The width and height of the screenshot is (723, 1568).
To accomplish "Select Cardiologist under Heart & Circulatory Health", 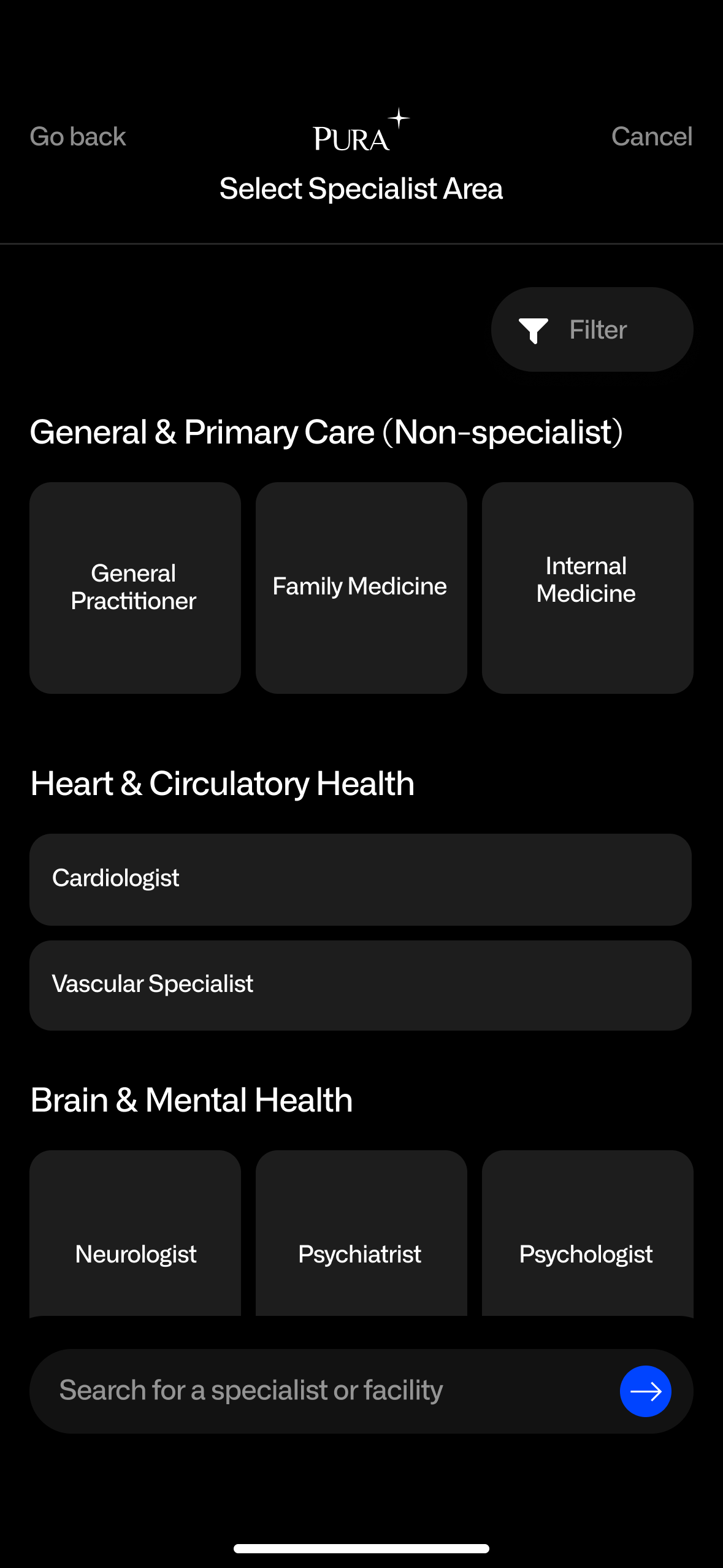I will point(361,878).
